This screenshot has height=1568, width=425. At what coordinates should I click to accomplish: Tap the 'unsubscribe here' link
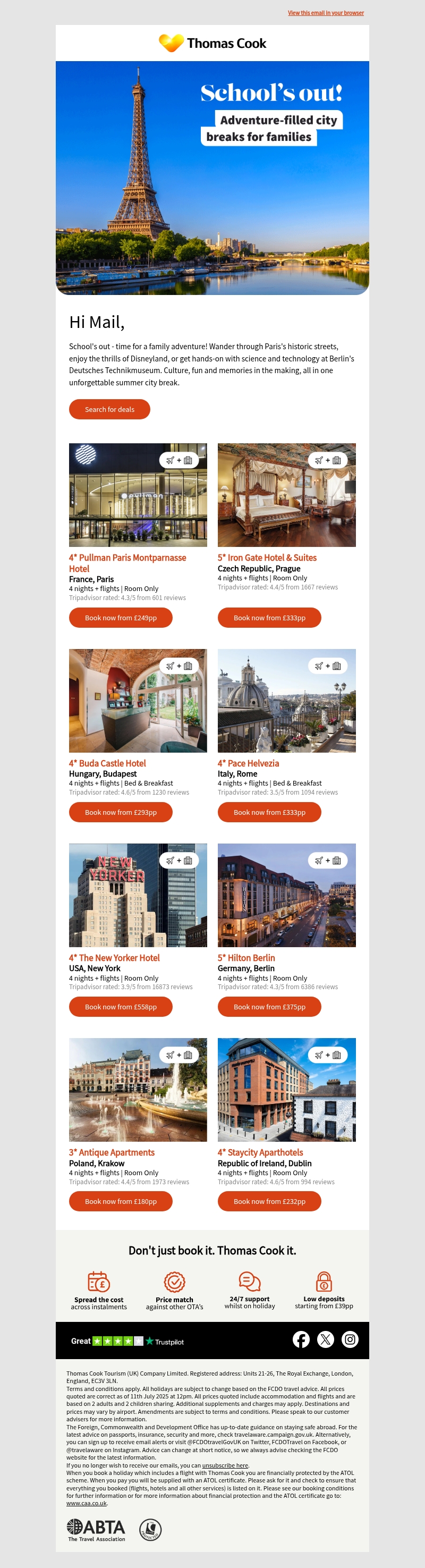225,1466
